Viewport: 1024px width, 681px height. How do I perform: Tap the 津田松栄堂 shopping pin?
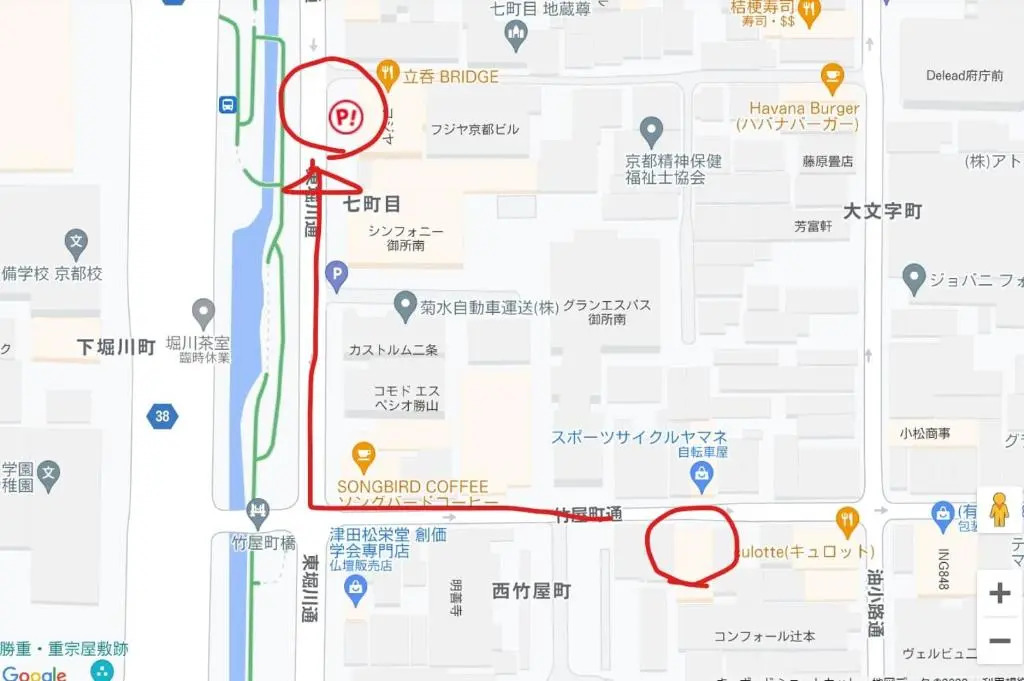tap(355, 588)
